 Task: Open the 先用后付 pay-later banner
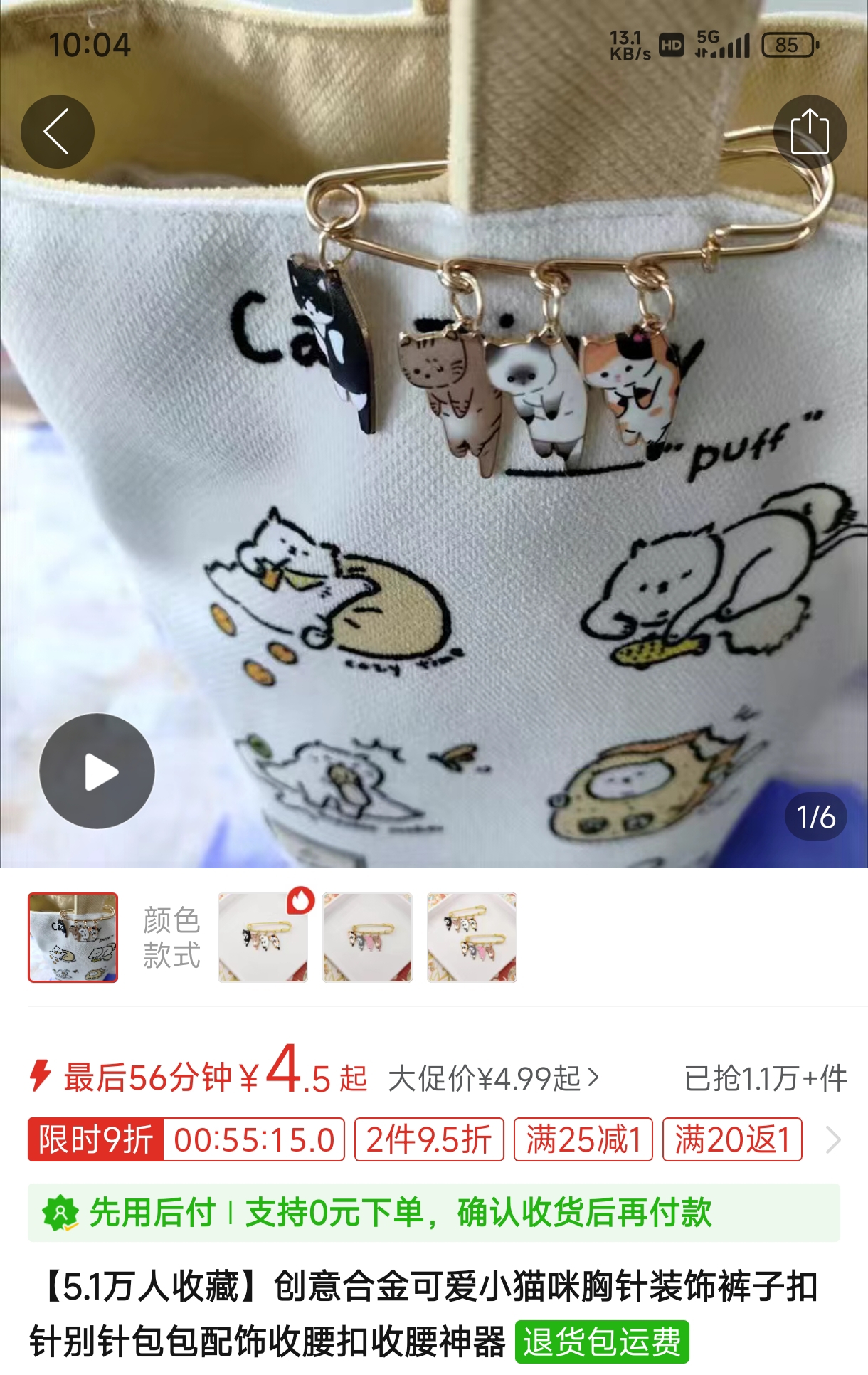[x=433, y=1212]
